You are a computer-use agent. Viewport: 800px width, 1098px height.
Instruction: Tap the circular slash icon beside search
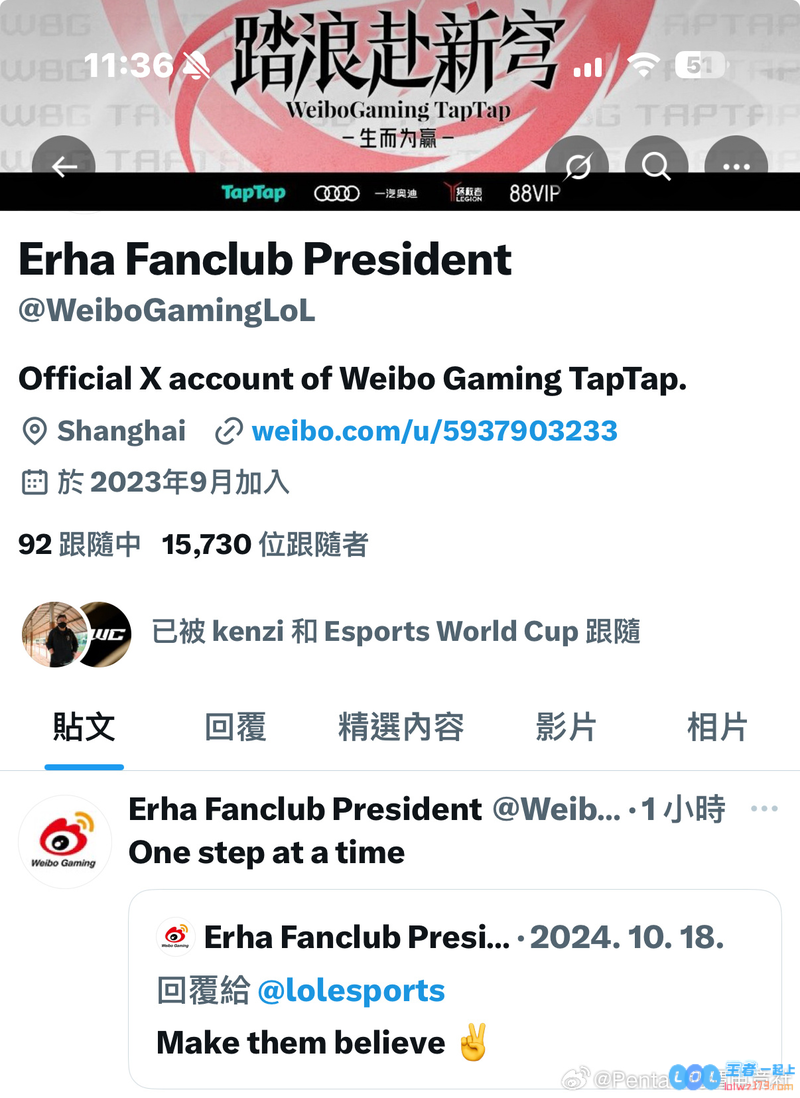578,166
